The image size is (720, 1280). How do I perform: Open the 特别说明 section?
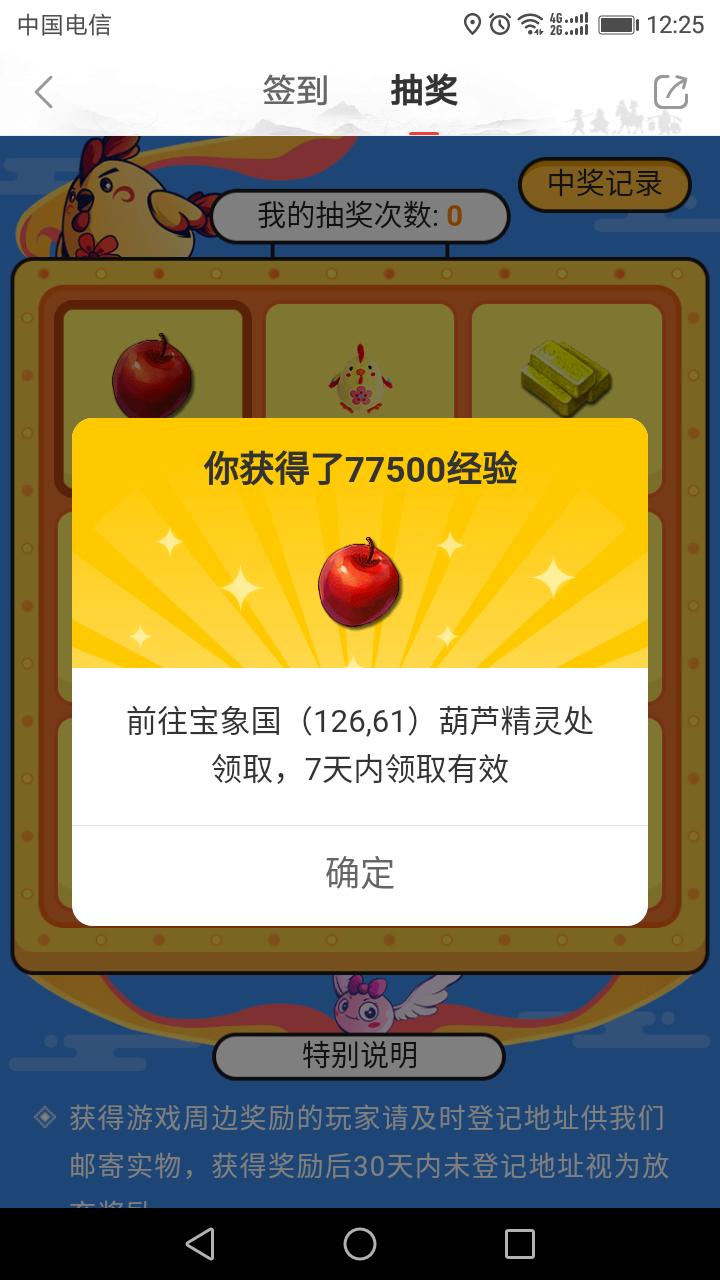(x=359, y=1055)
